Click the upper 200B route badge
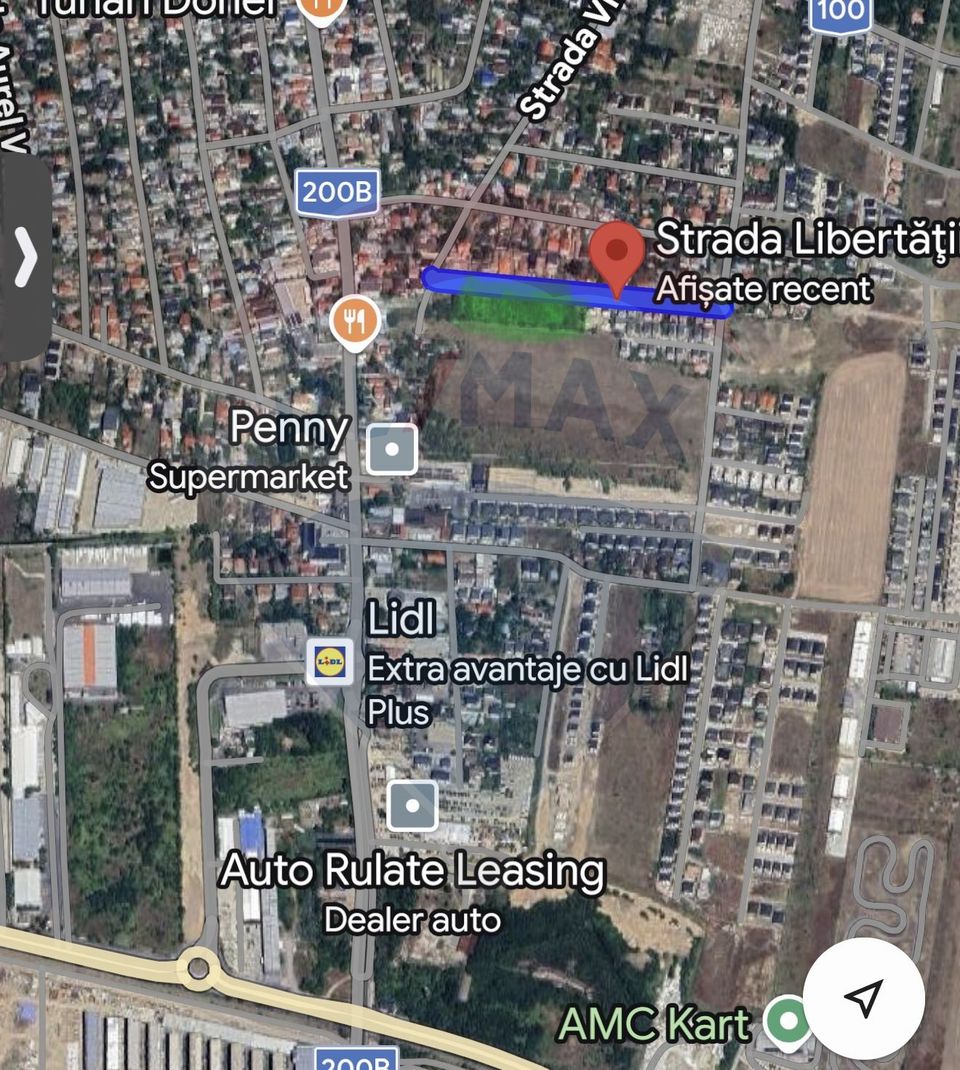960x1070 pixels. click(338, 192)
